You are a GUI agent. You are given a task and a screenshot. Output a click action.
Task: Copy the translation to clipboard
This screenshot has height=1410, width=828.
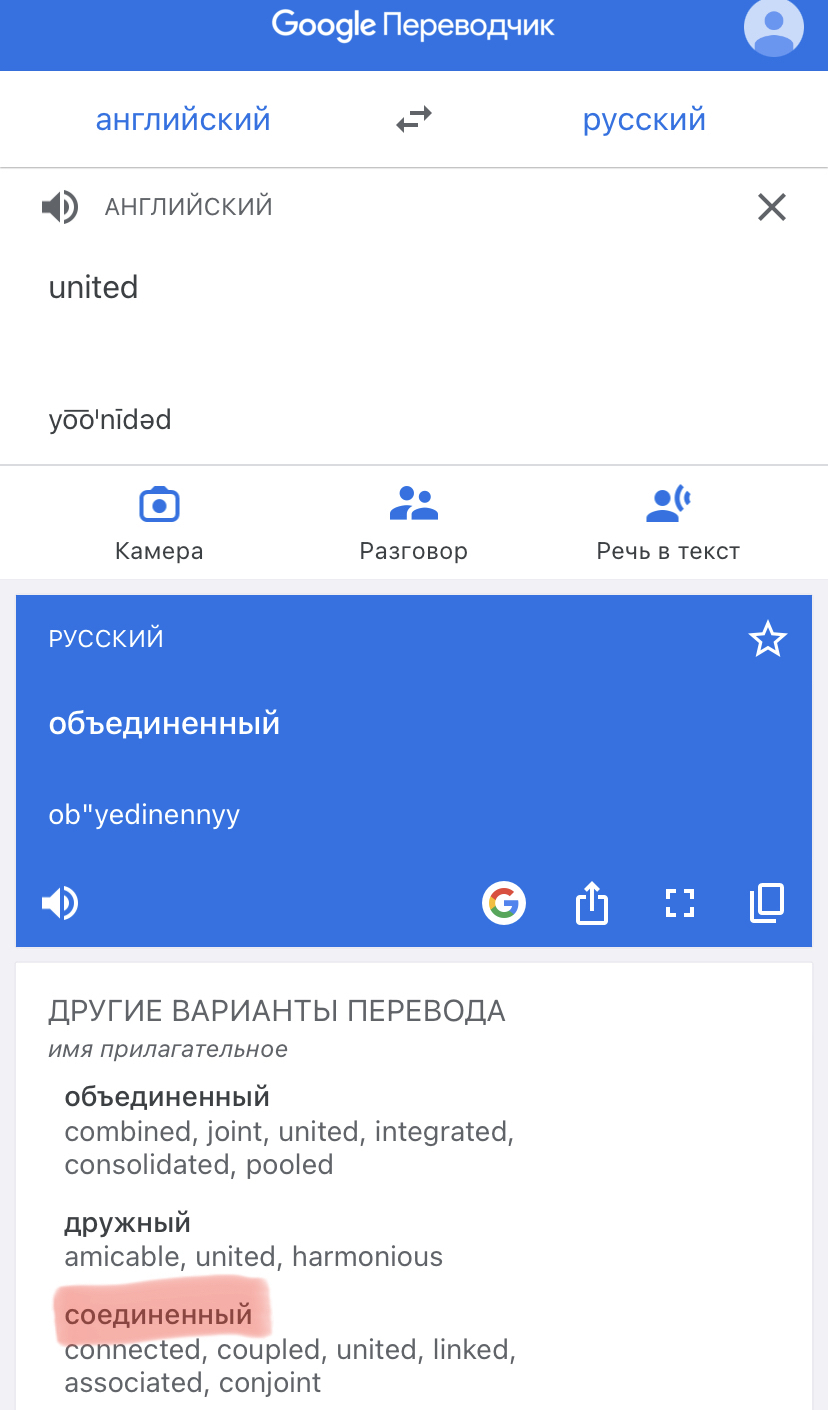767,903
